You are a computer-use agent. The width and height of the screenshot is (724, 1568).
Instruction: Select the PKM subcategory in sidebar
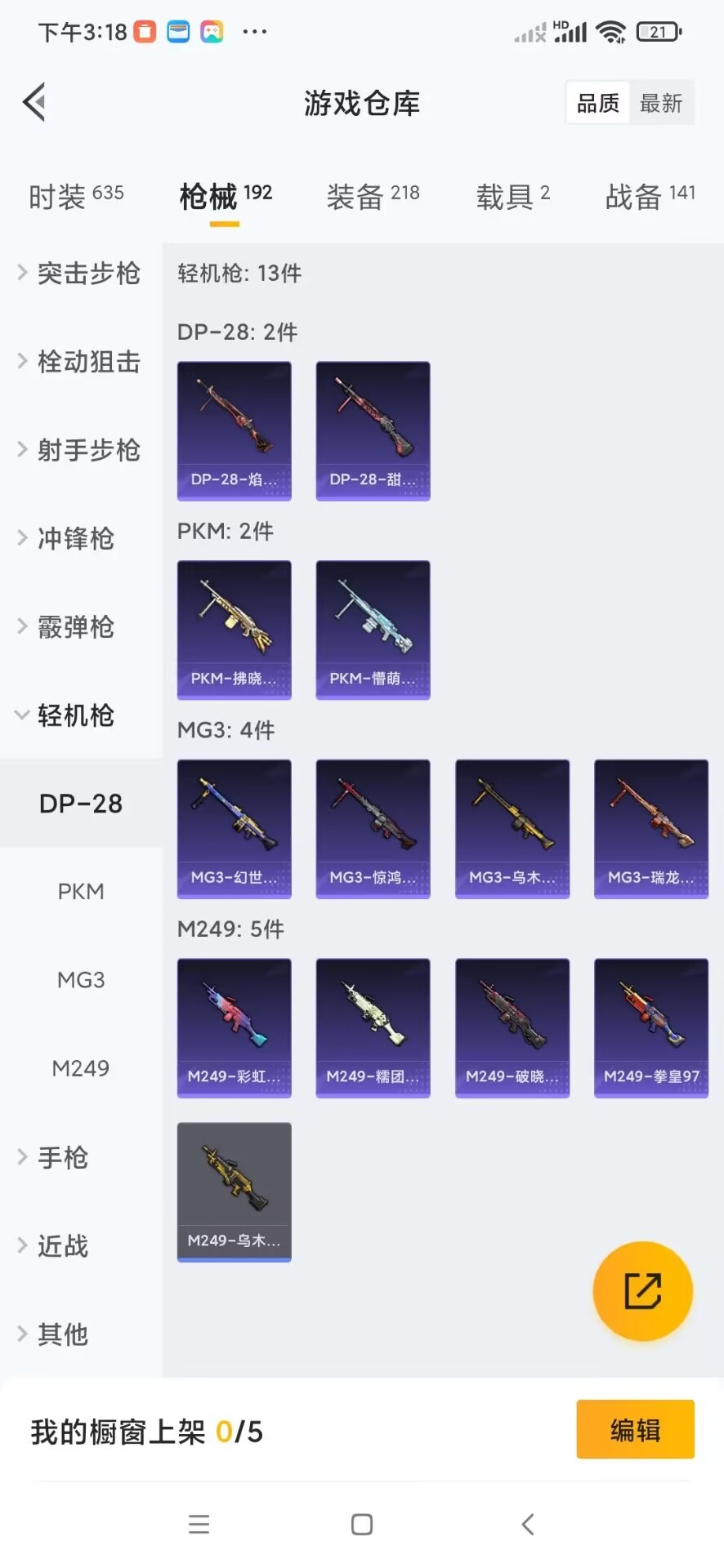(81, 891)
